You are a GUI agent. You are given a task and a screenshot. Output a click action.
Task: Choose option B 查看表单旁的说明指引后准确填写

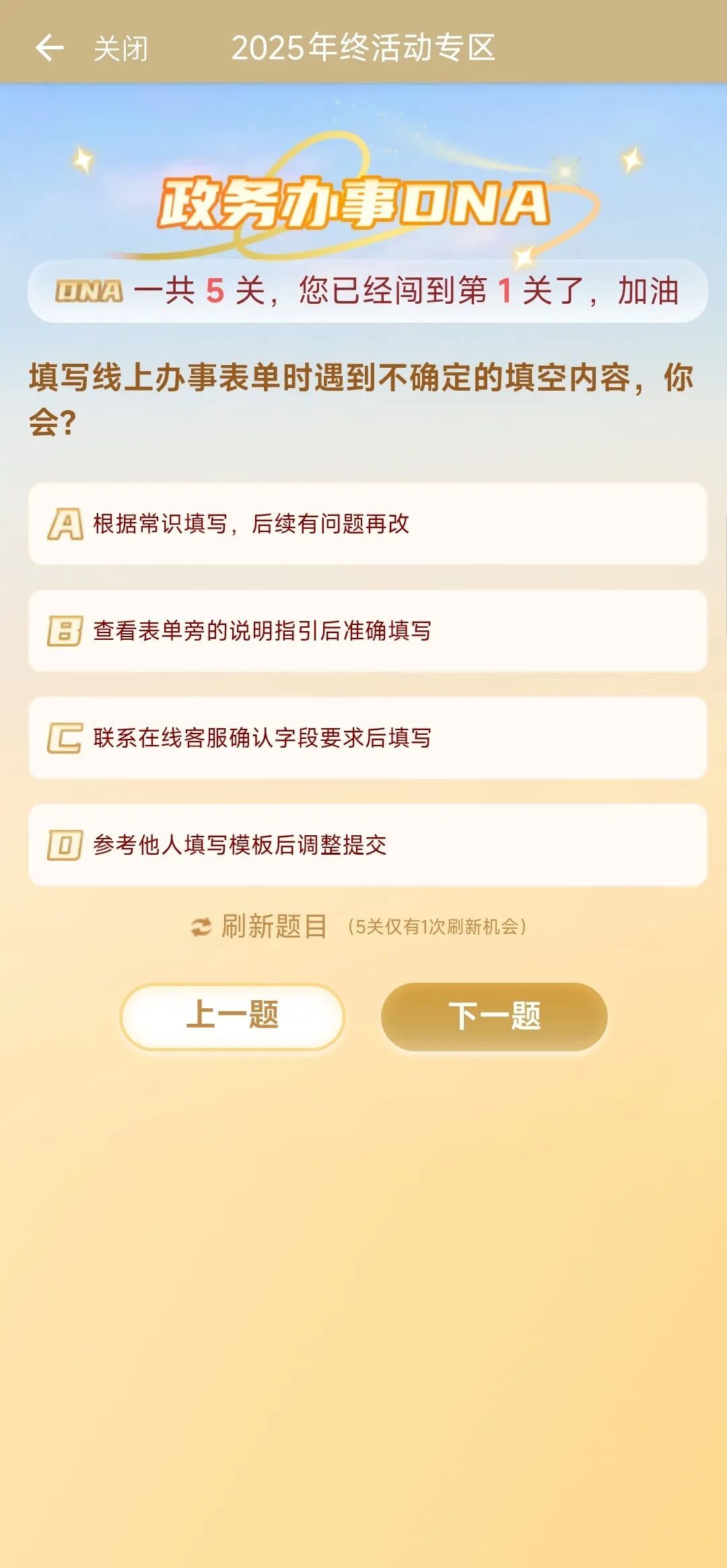coord(368,630)
